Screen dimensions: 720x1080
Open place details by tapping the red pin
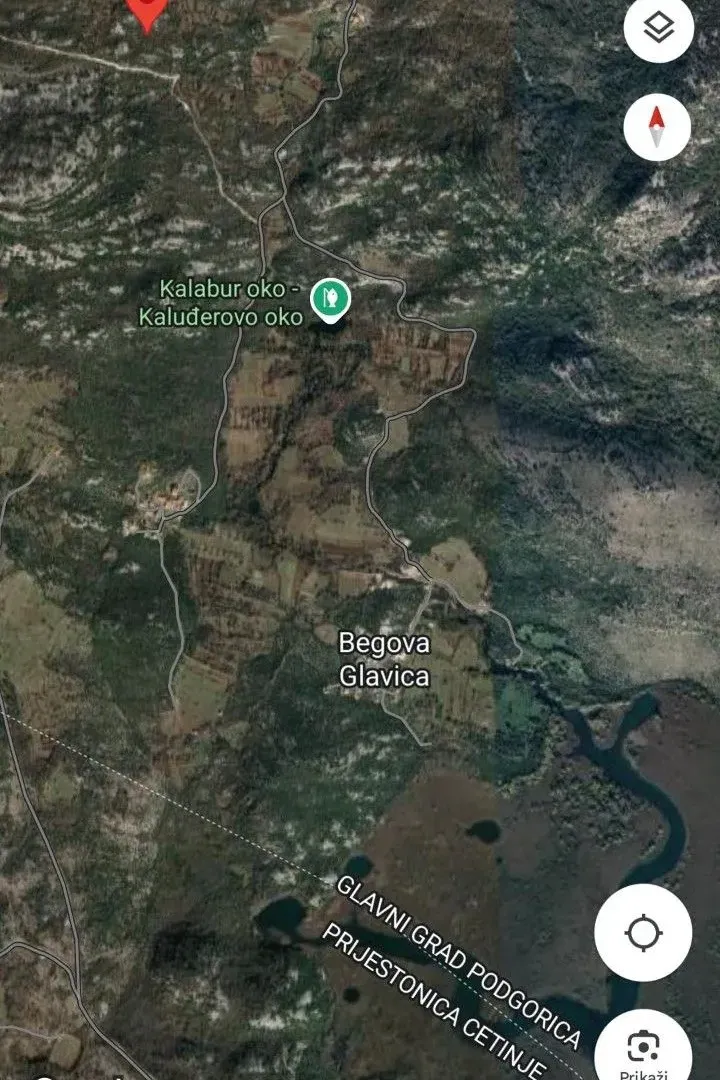148,10
